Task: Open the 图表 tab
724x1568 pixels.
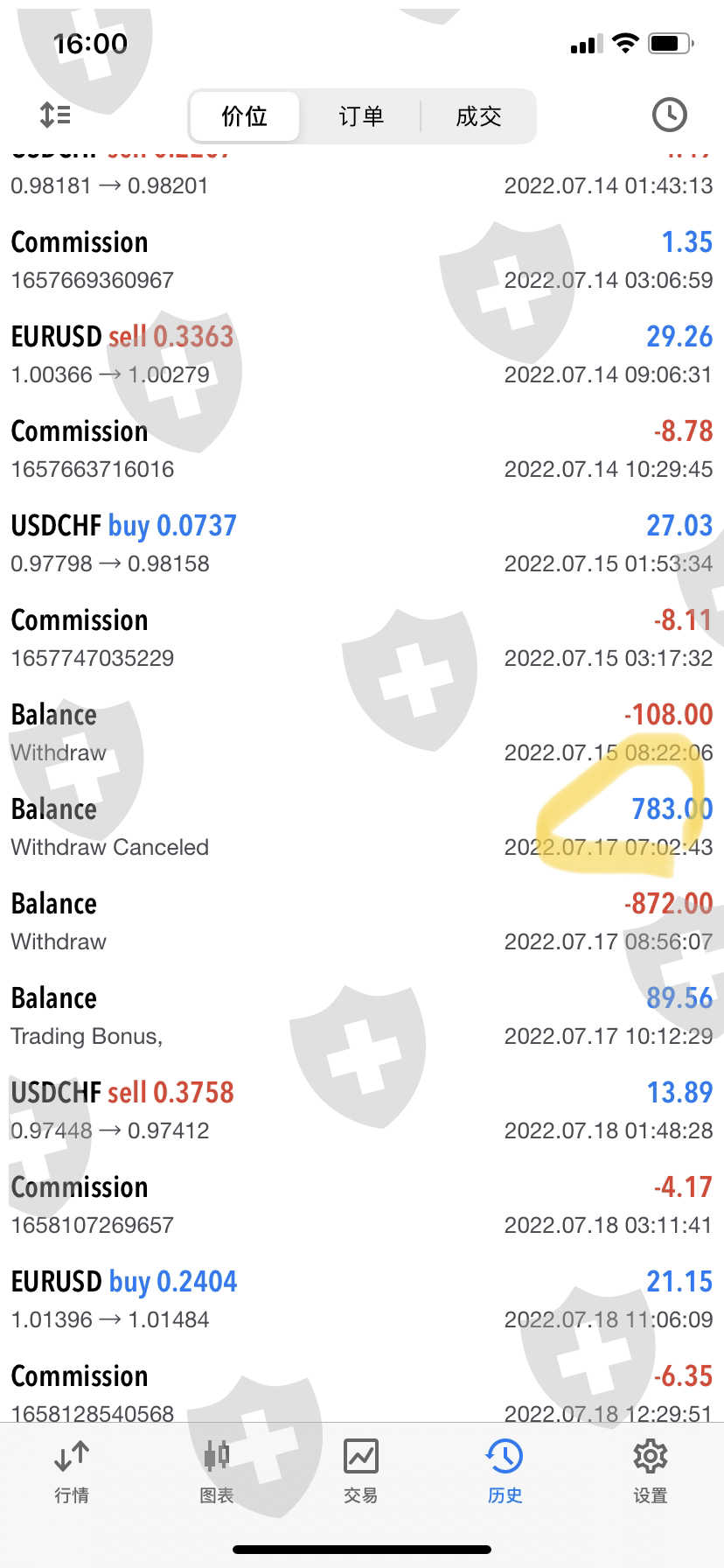Action: pyautogui.click(x=216, y=1472)
